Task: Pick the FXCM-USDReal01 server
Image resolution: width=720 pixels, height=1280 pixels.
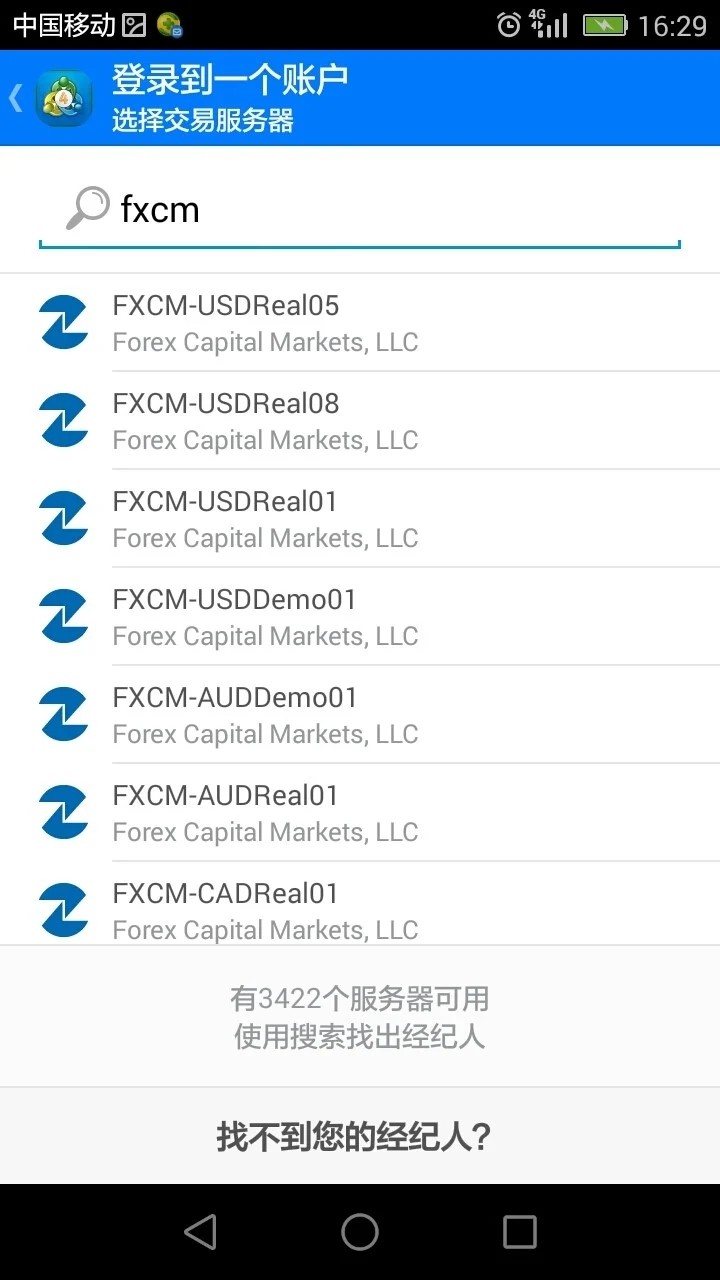Action: 360,518
